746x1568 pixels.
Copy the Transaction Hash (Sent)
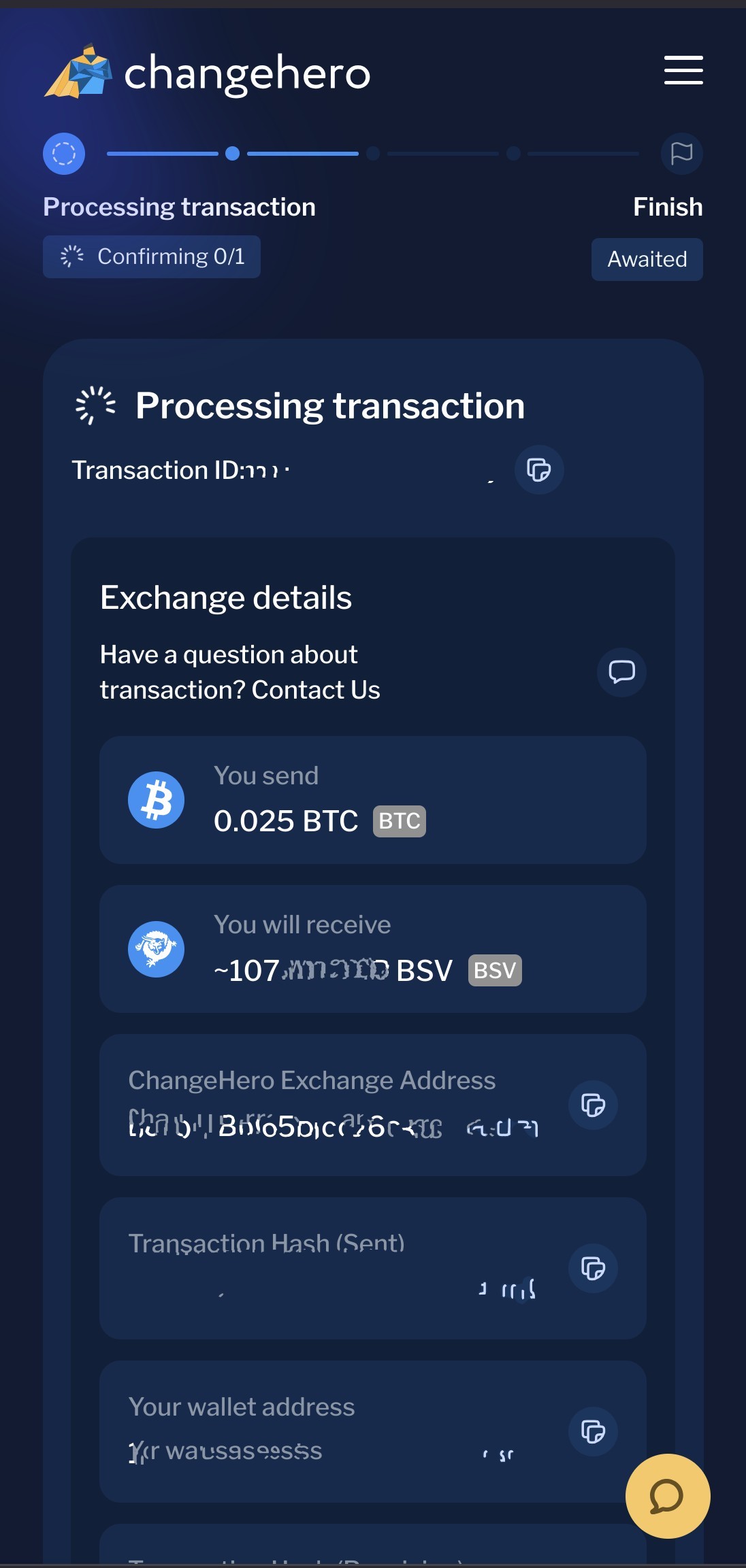594,1269
